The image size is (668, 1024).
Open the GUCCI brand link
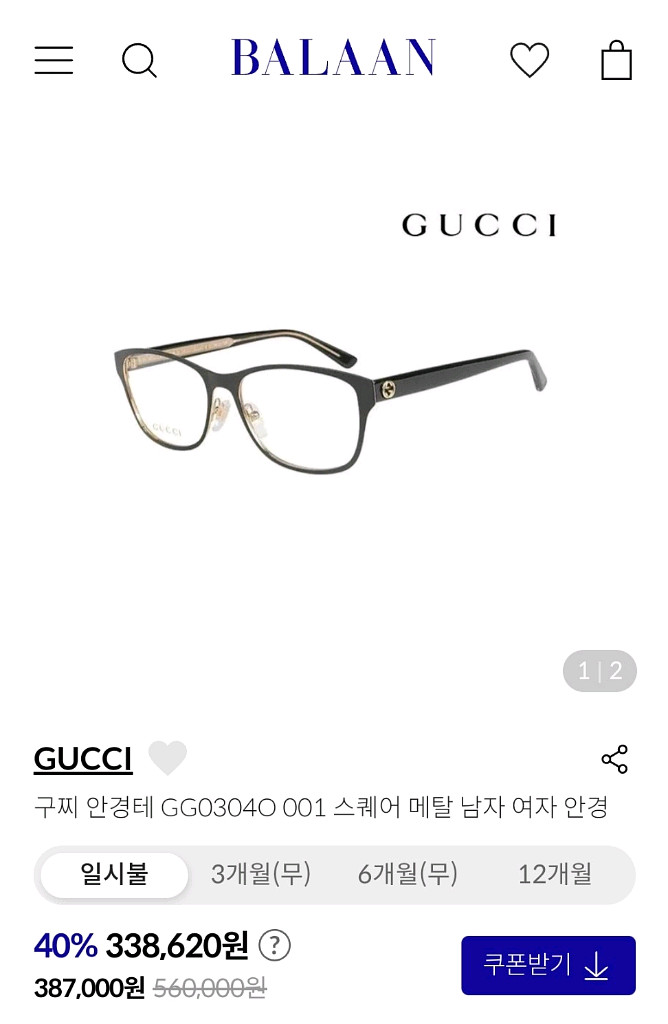click(x=83, y=759)
